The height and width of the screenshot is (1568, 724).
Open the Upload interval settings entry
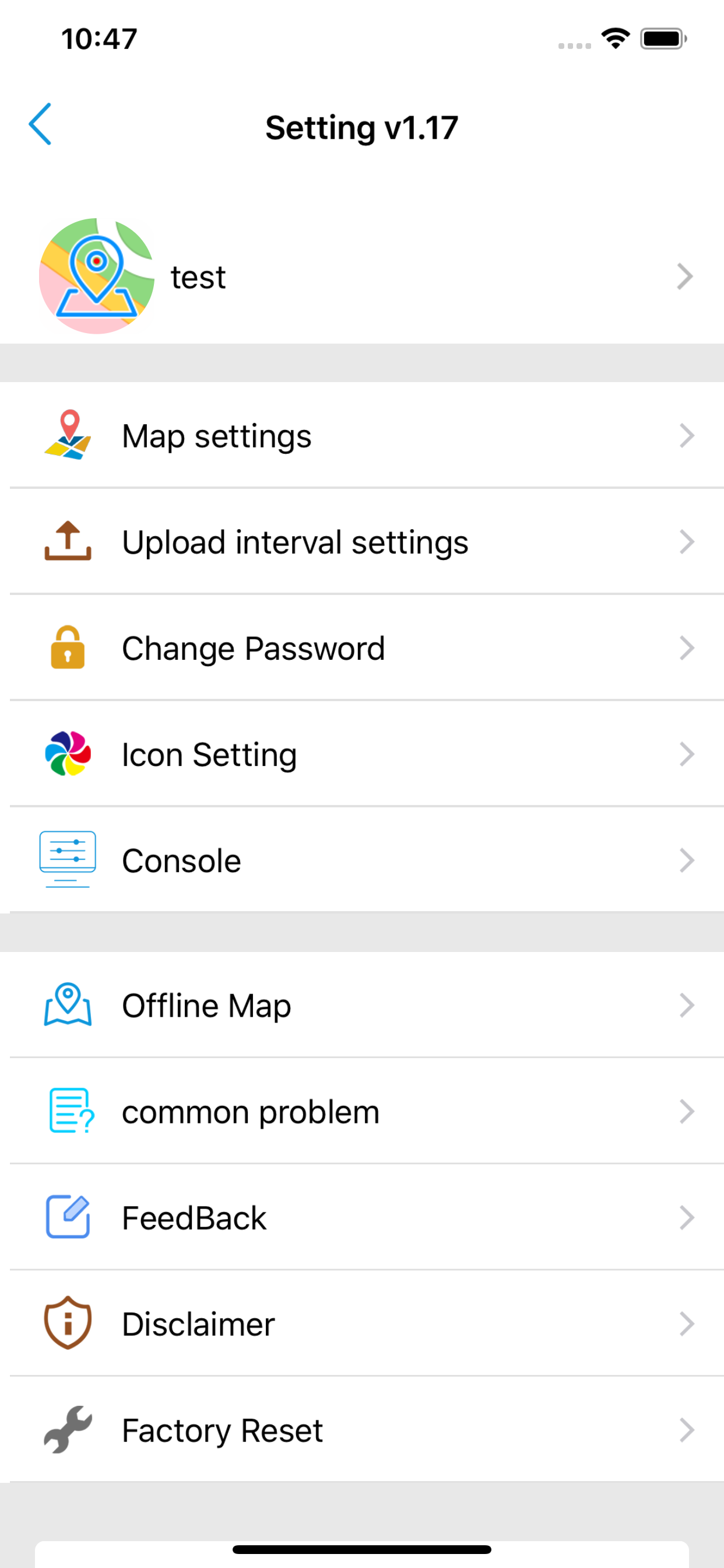(362, 541)
